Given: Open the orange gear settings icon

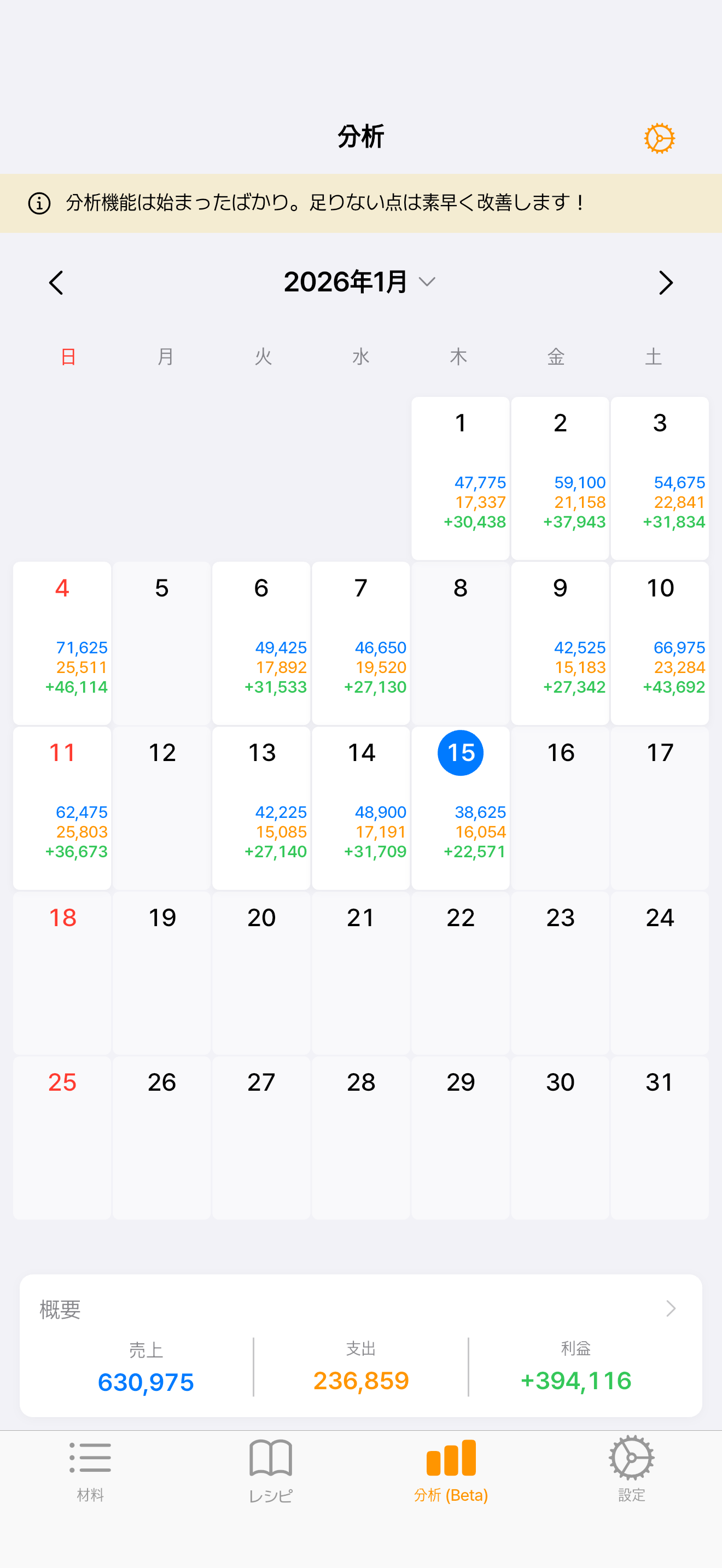Looking at the screenshot, I should pyautogui.click(x=659, y=138).
